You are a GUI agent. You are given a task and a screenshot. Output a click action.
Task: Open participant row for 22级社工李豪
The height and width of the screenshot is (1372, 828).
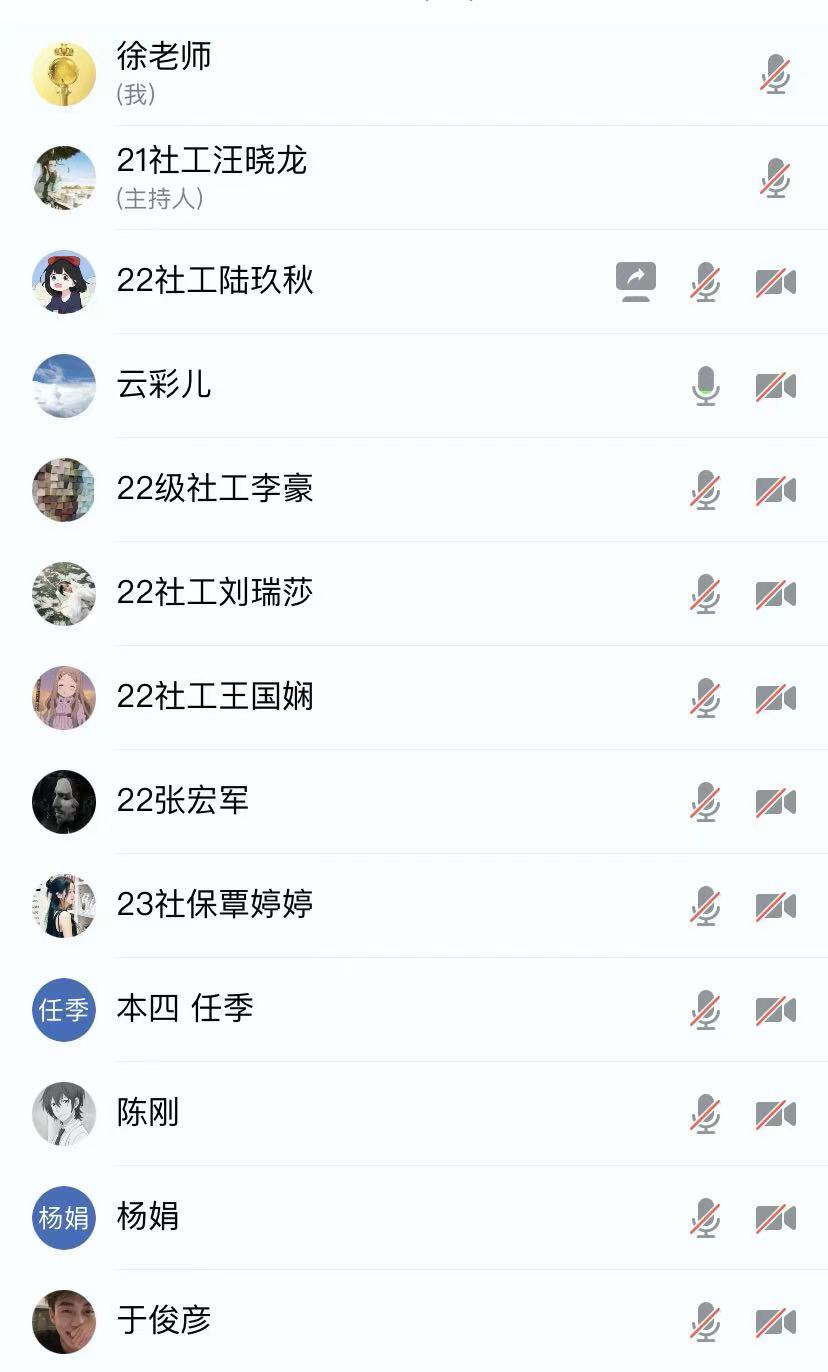pos(215,489)
